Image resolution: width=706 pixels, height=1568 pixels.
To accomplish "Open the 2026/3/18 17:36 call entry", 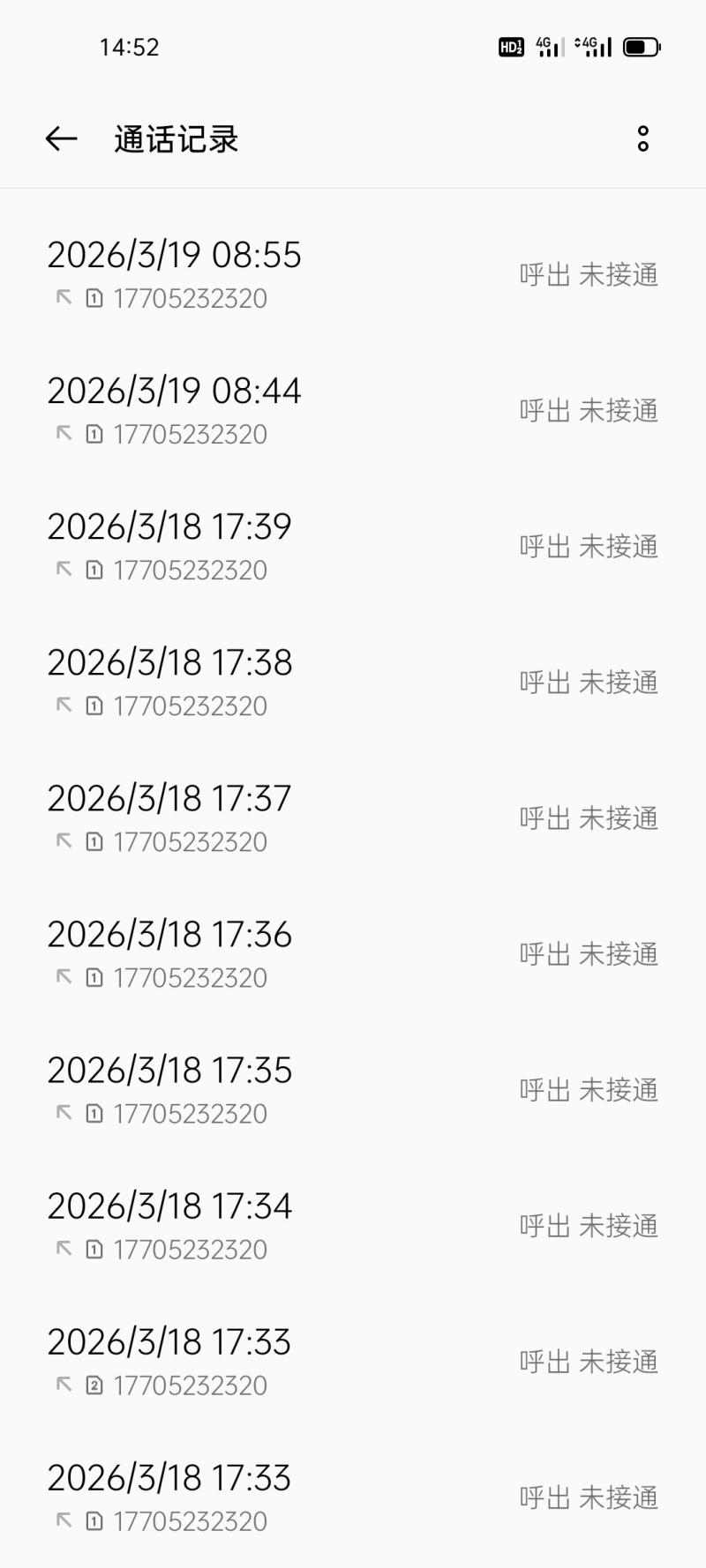I will point(351,953).
